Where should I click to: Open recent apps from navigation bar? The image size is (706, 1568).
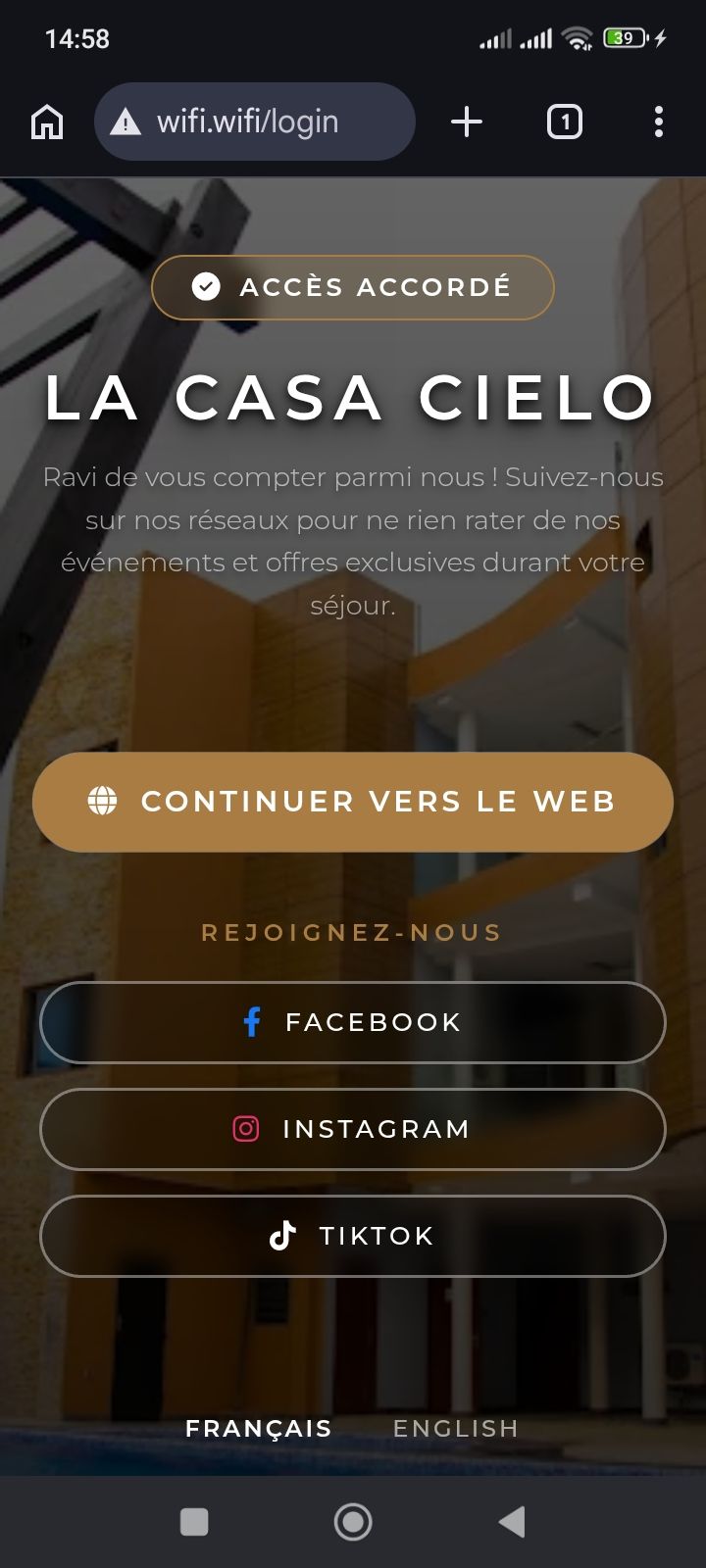click(x=194, y=1522)
